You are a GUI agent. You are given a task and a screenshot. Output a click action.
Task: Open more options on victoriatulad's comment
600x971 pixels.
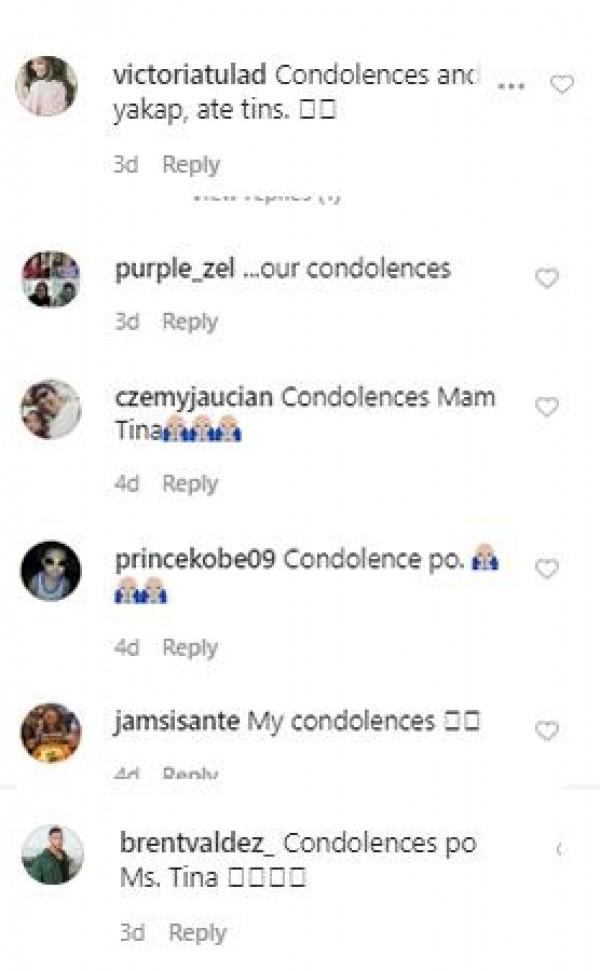tap(511, 86)
